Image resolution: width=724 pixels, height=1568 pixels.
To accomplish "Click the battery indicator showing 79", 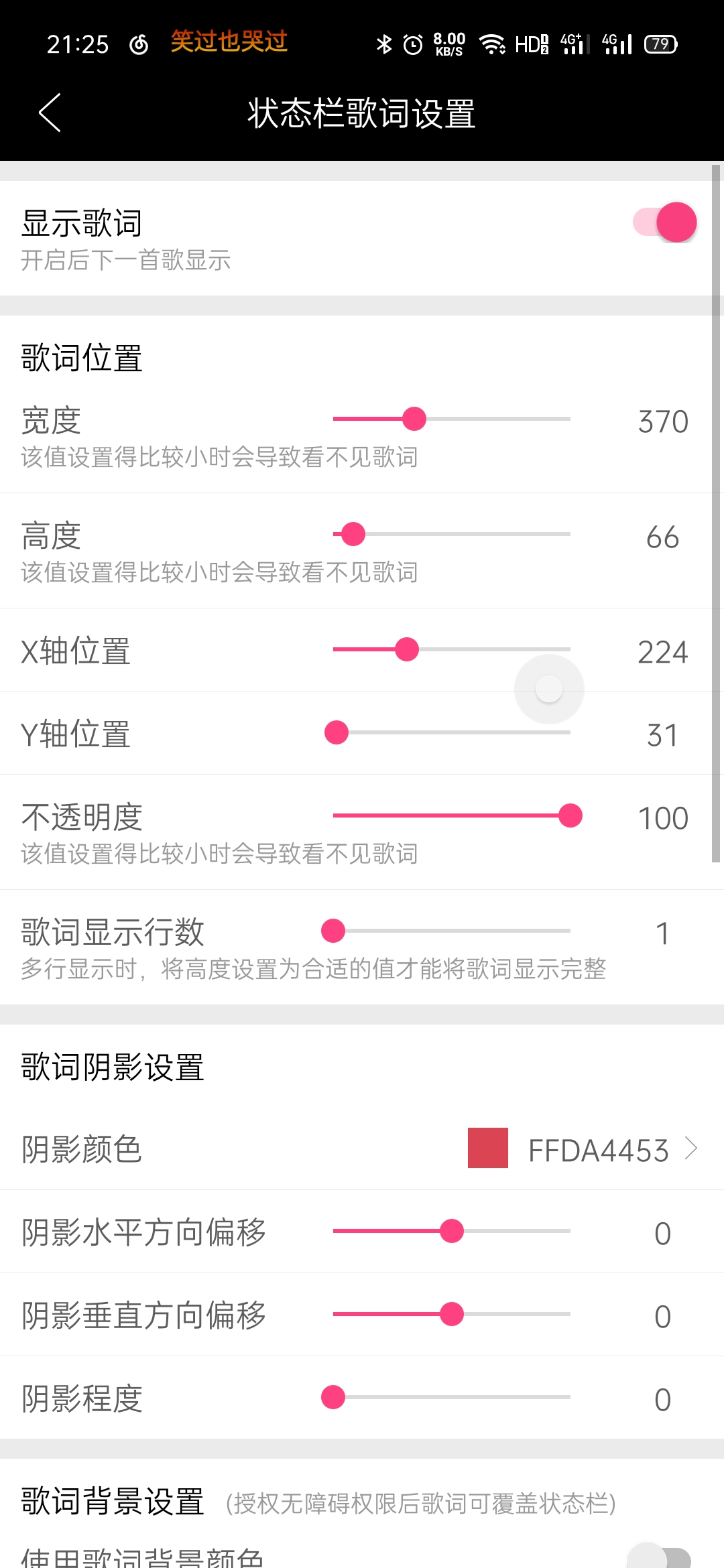I will tap(659, 44).
